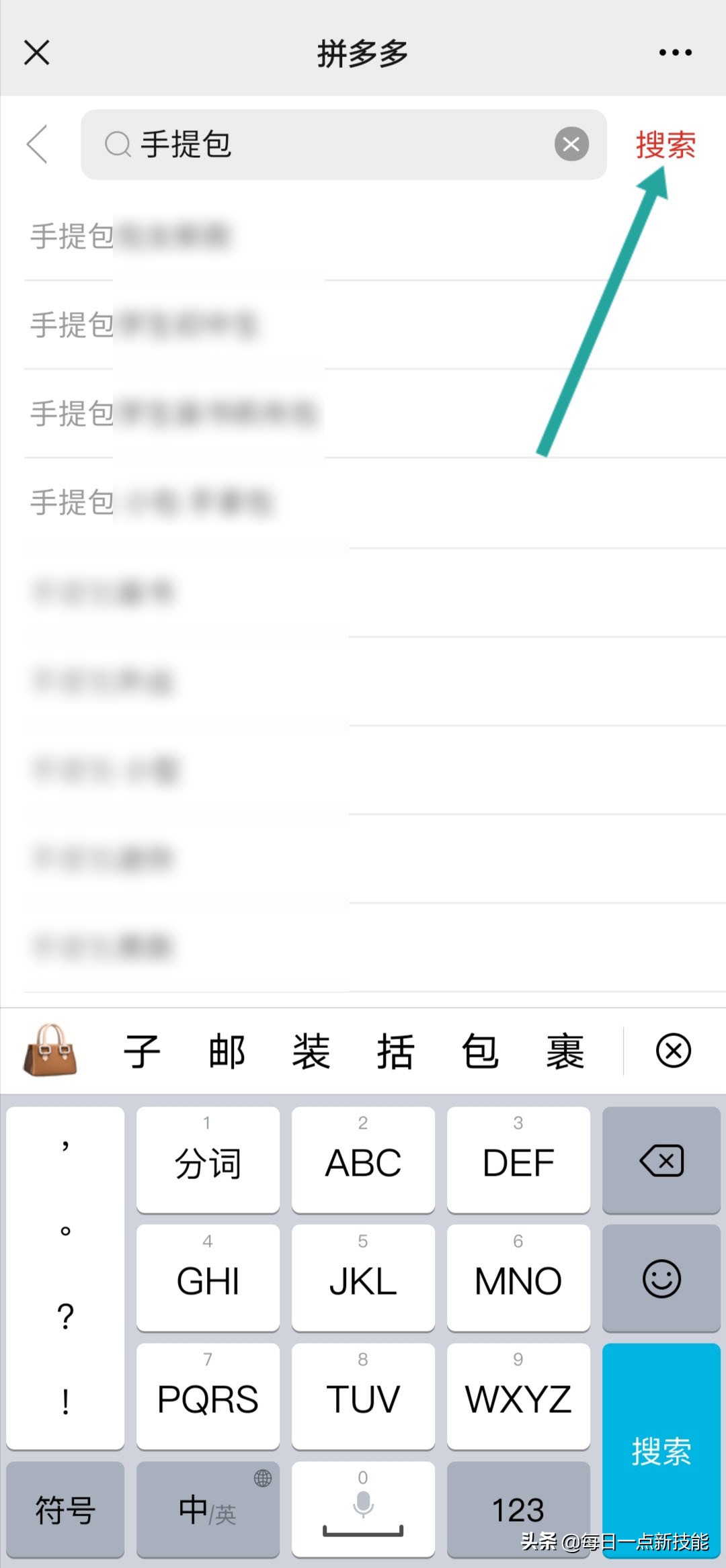Select the candidate word 包裹
Viewport: 726px width, 1568px height.
click(x=524, y=1051)
